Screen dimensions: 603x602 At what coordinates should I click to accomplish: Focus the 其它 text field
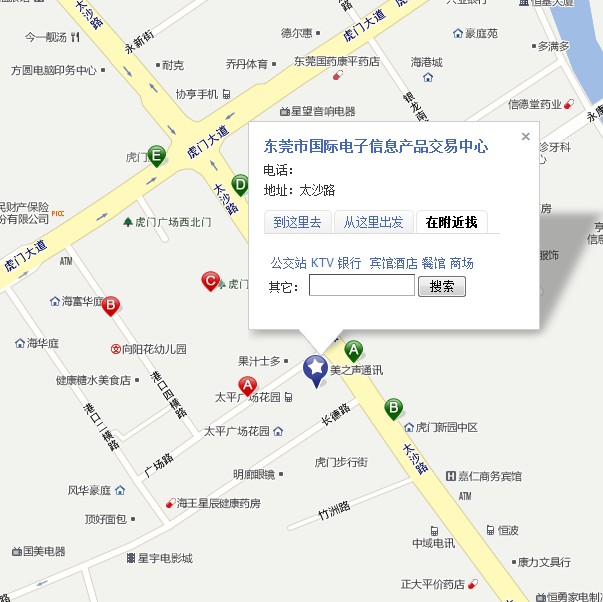coord(361,286)
